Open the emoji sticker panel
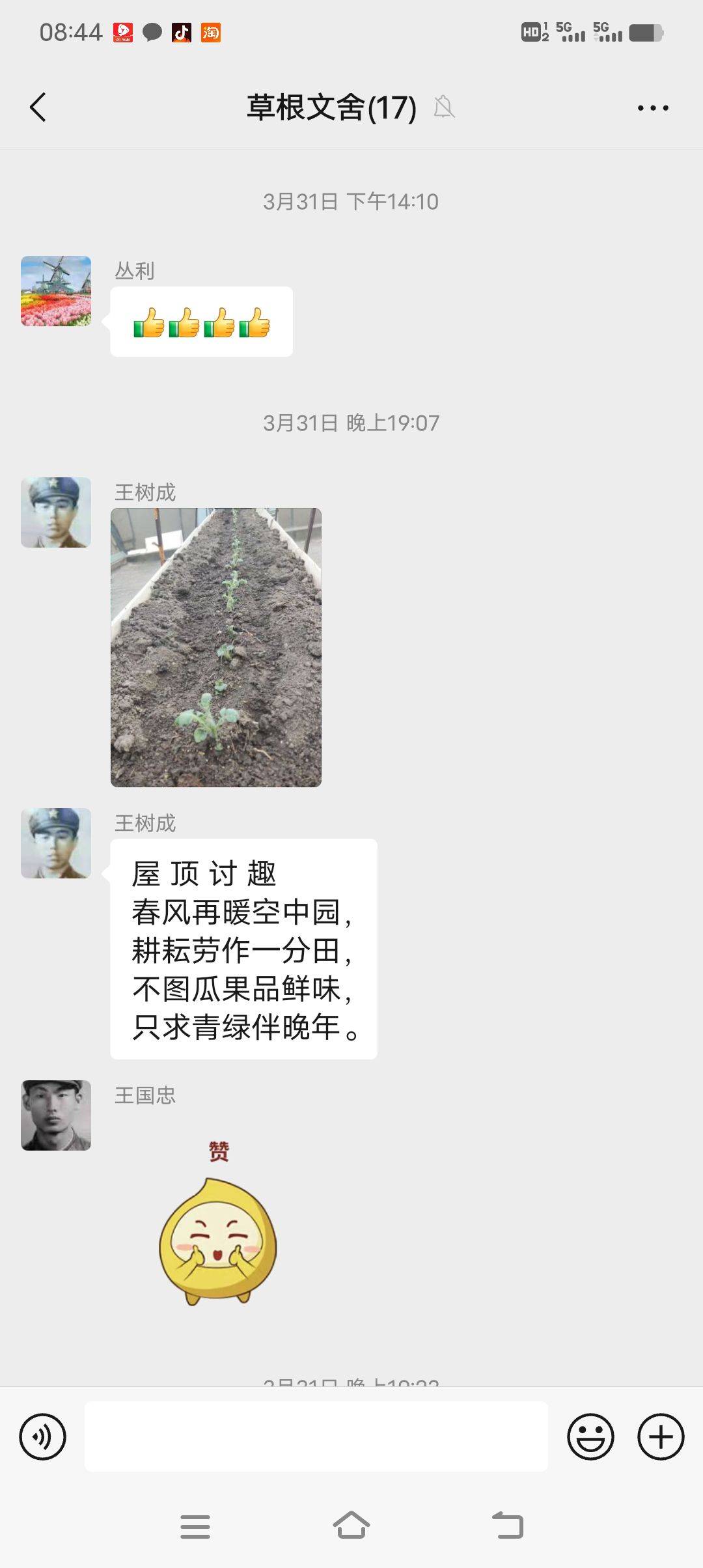Screen dimensions: 703x1568 point(590,1436)
